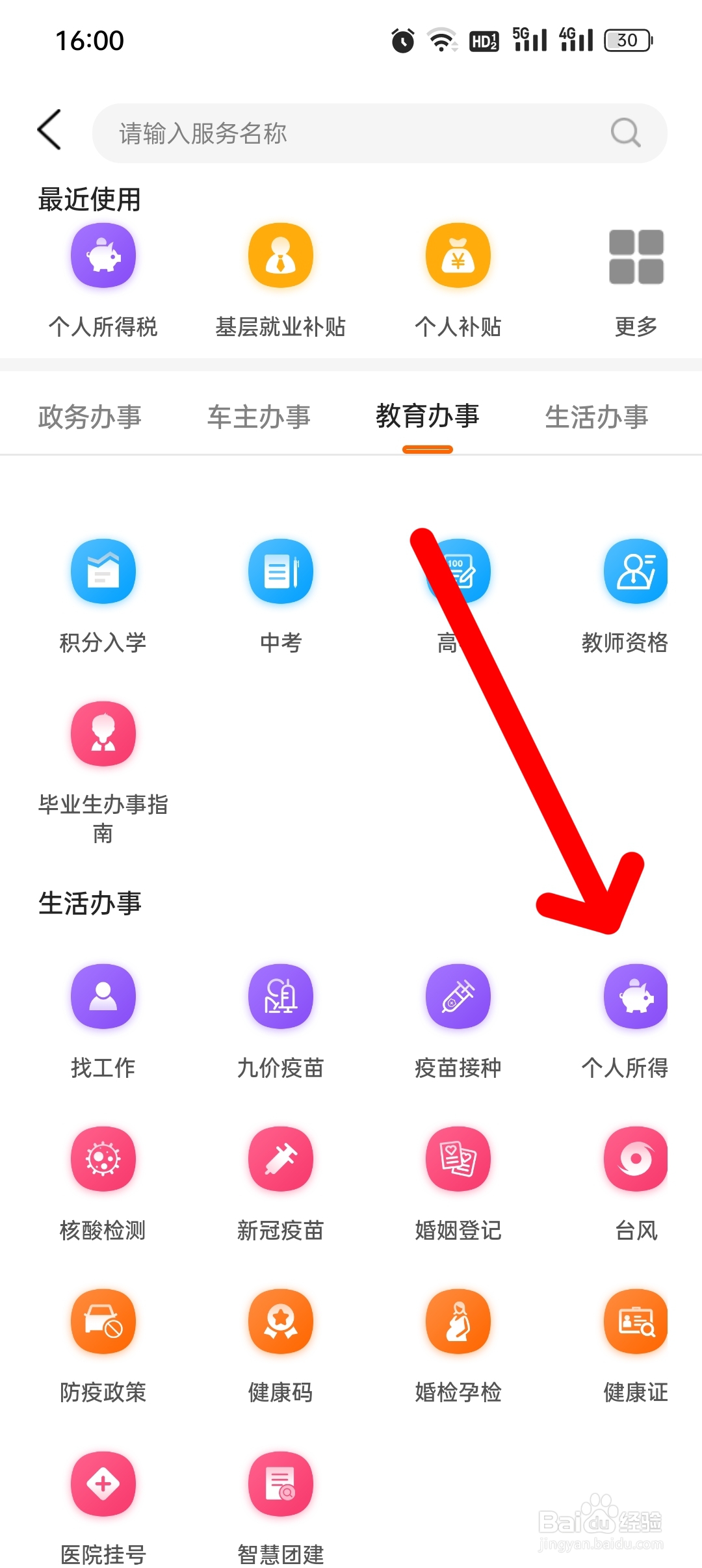Open the 找工作 service icon

(103, 996)
